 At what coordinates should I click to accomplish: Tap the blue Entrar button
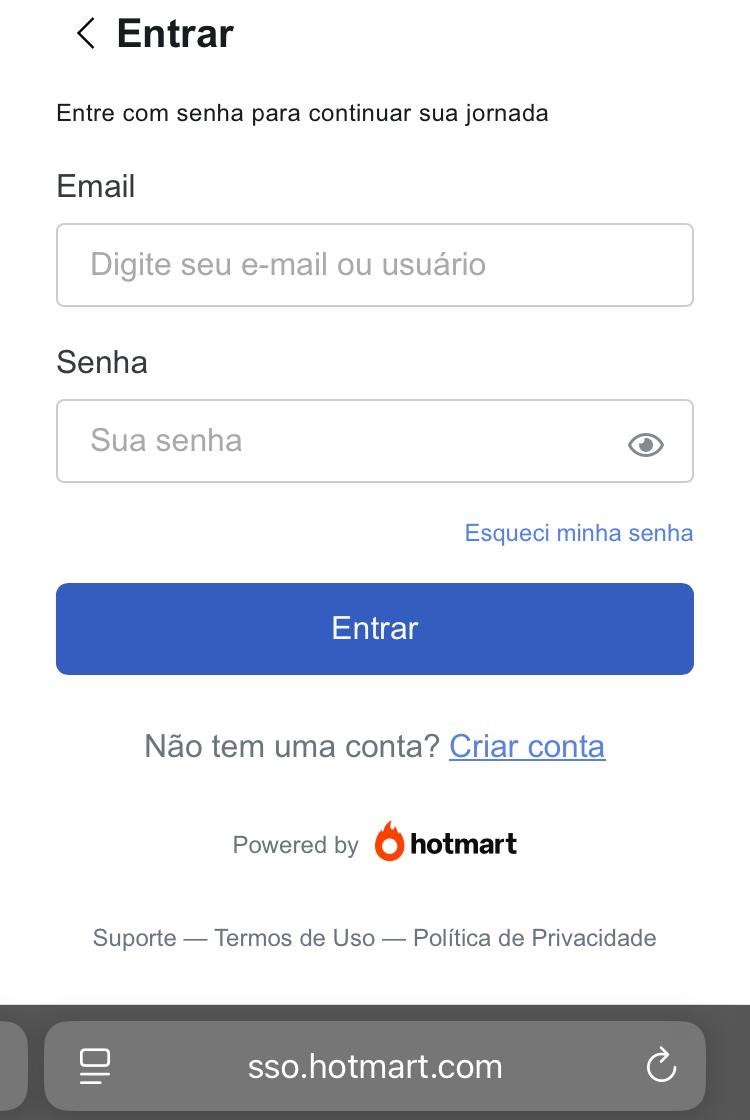pos(374,629)
